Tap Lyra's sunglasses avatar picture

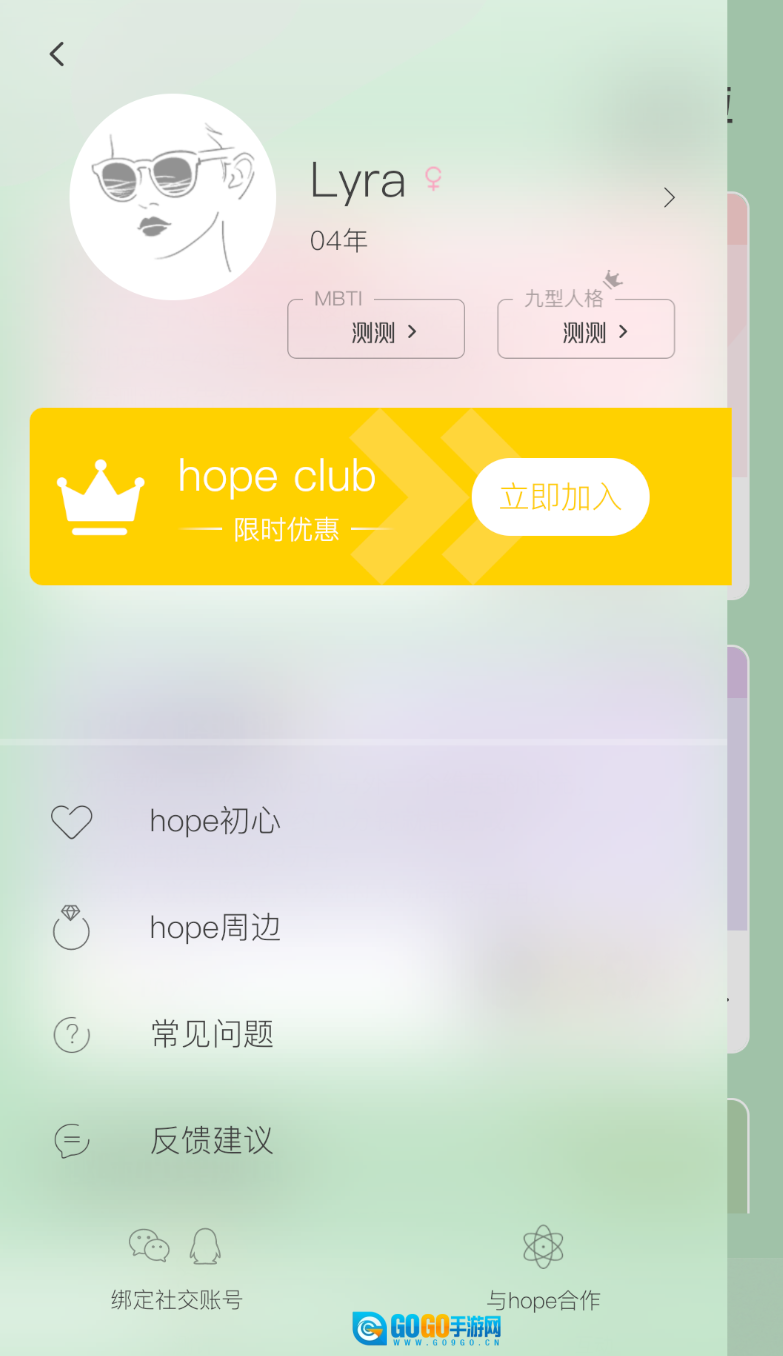(x=173, y=196)
